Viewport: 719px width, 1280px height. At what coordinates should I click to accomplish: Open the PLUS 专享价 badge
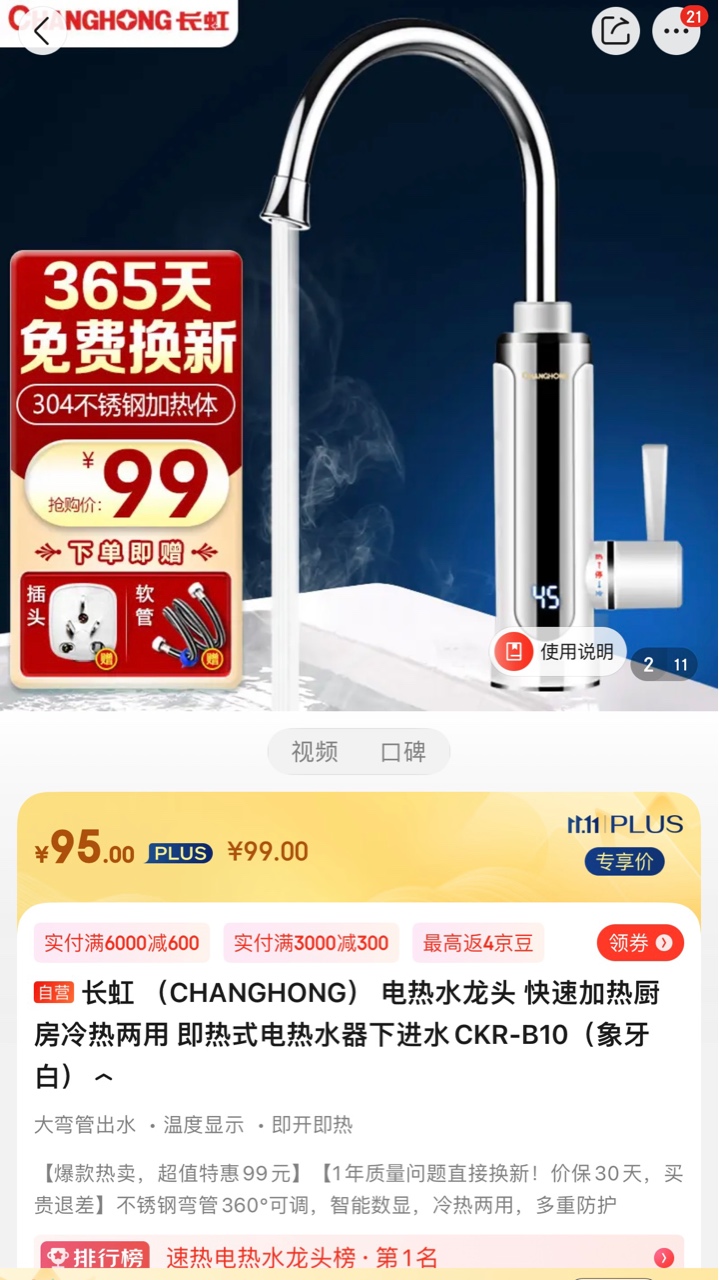(x=624, y=861)
